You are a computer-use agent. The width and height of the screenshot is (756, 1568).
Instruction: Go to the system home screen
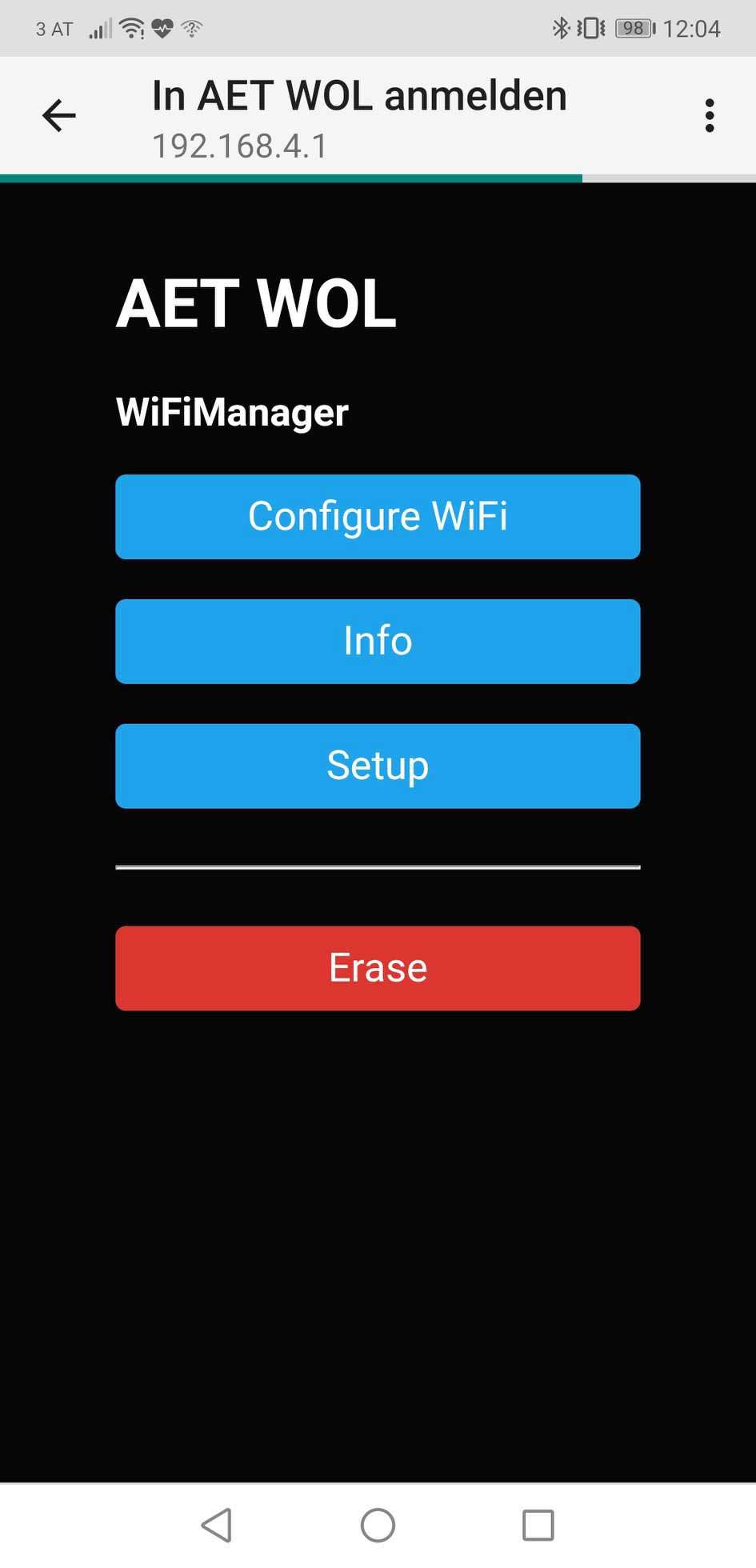coord(378,1525)
